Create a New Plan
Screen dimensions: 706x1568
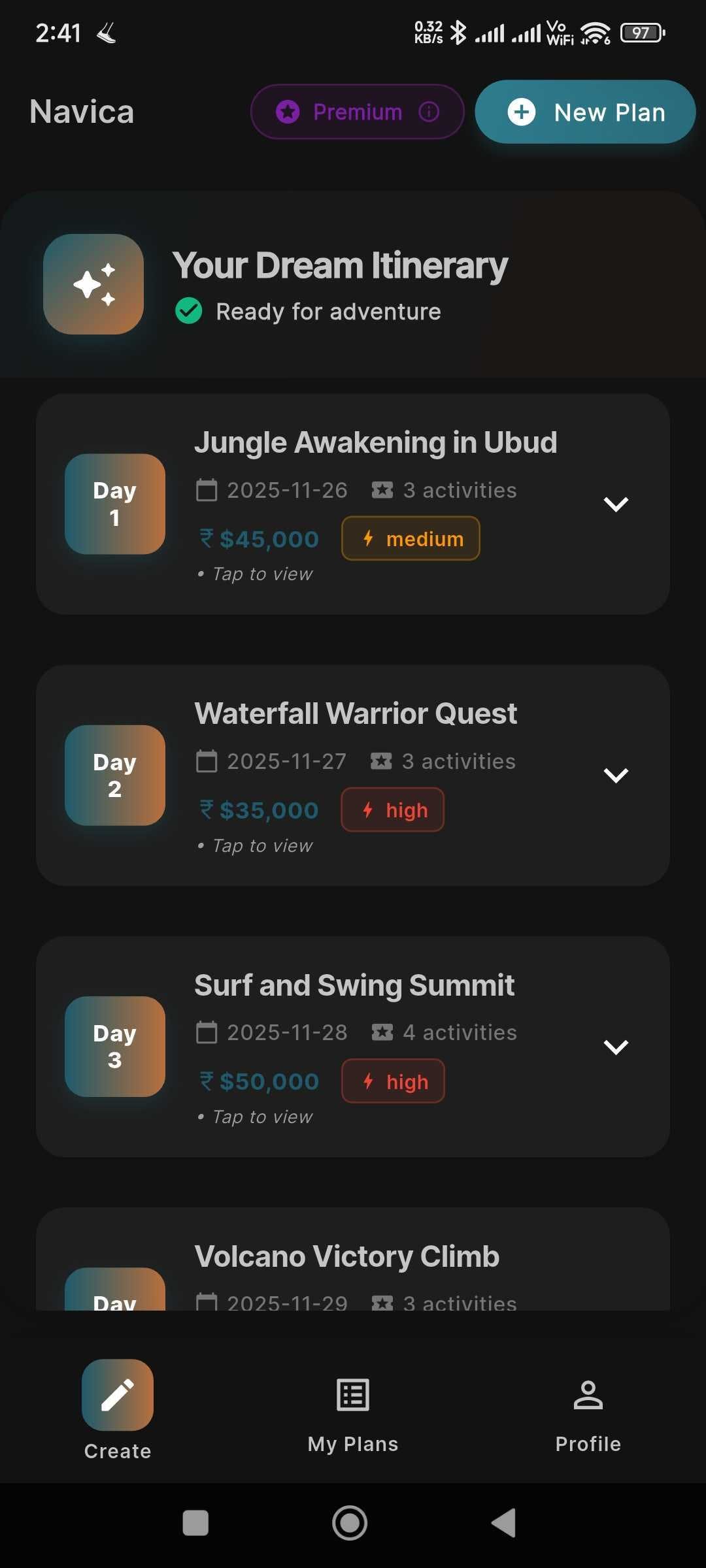[585, 112]
